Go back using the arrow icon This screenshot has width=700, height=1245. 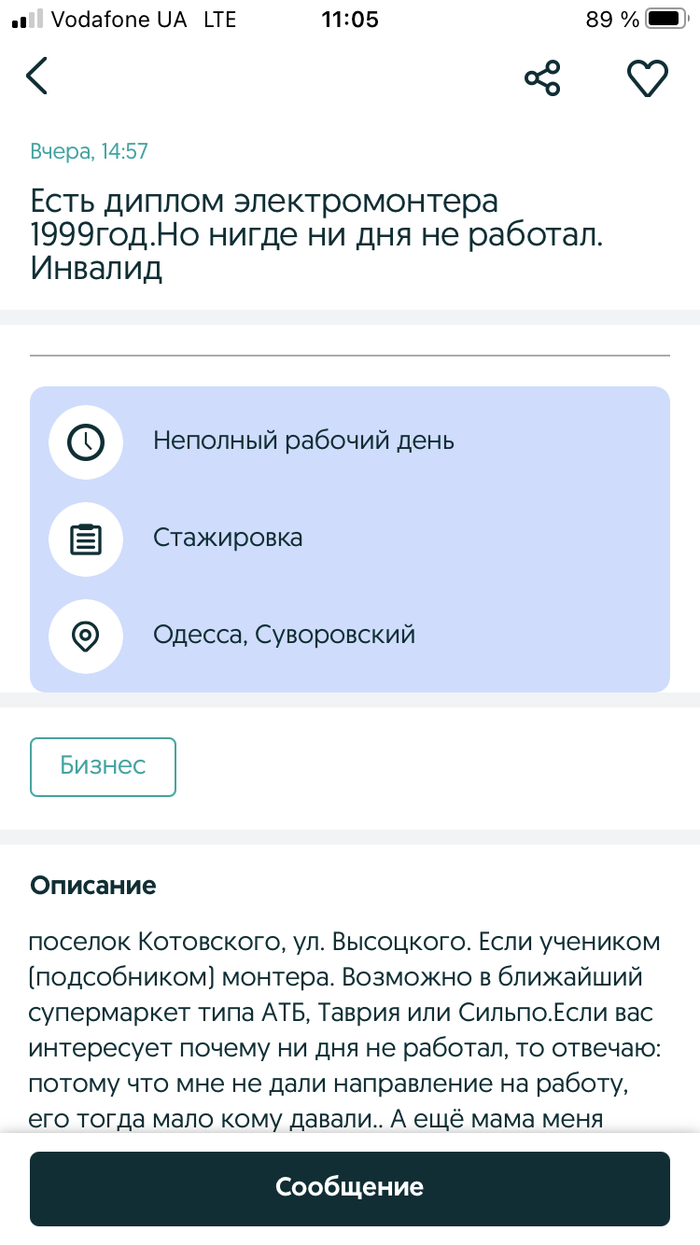[x=37, y=77]
